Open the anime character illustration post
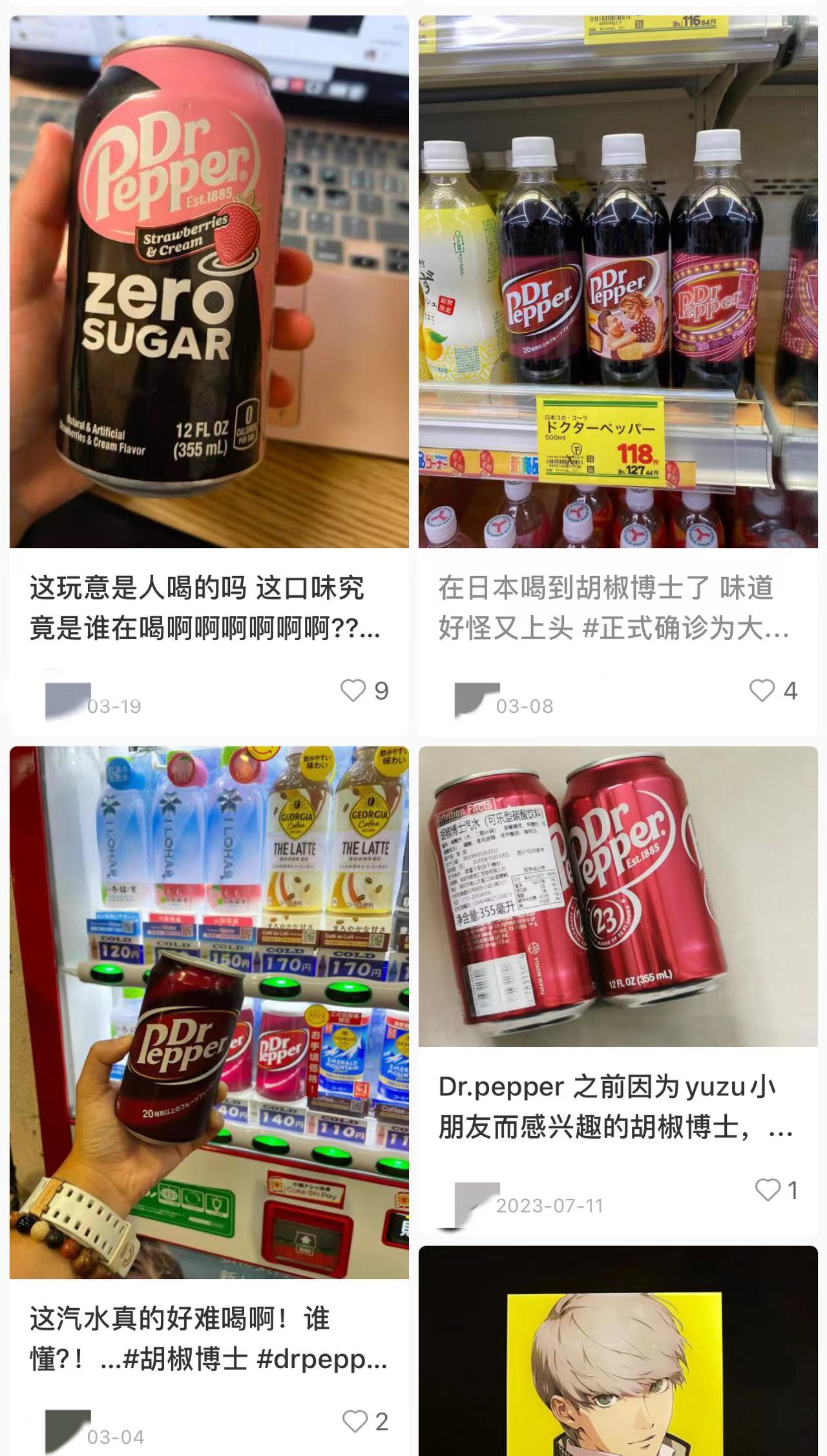 [x=618, y=1357]
